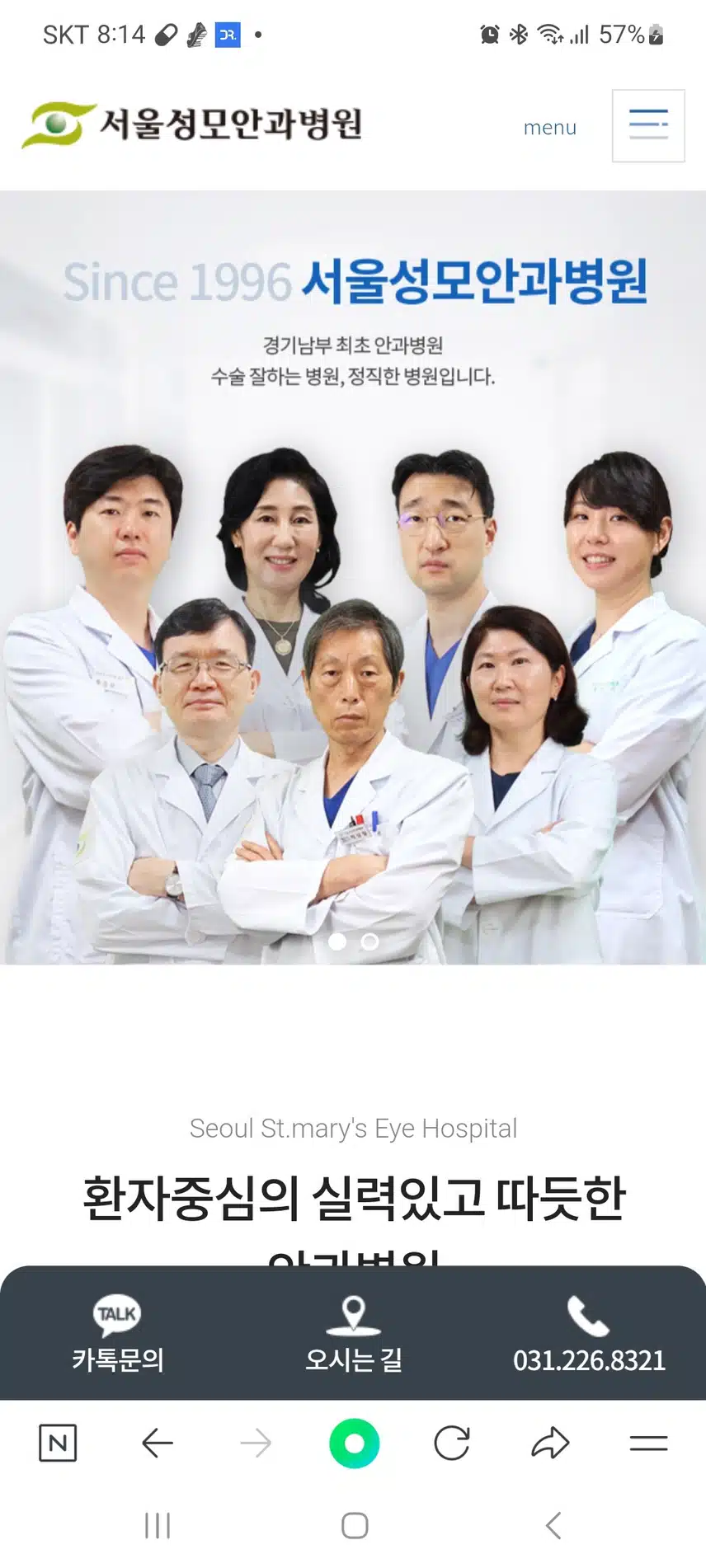Tap the green Naver search circle
The image size is (706, 1568).
point(354,1443)
